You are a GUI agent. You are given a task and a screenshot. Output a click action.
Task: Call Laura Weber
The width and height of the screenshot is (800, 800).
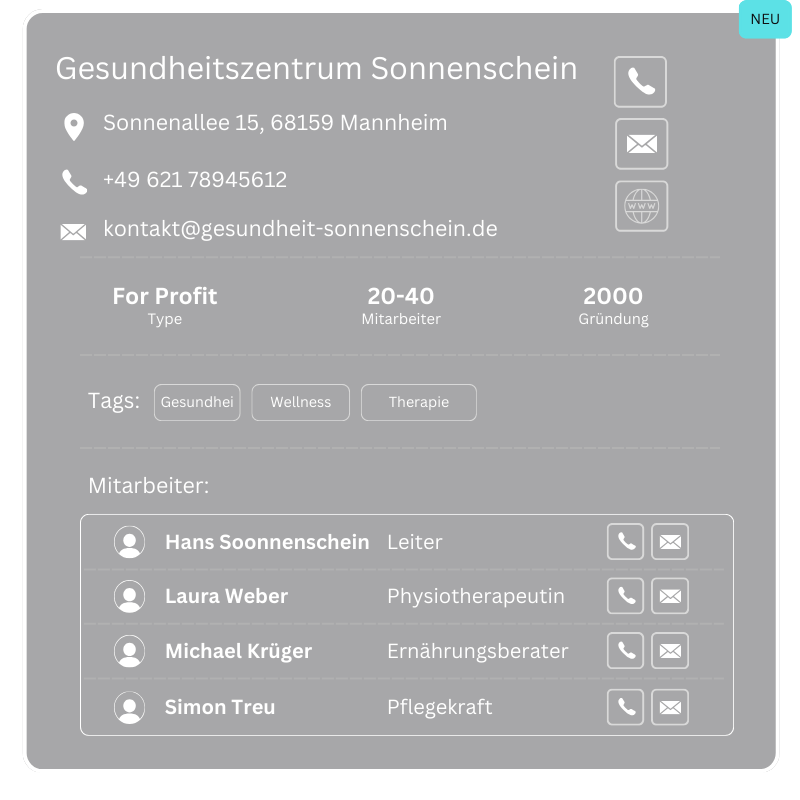[x=625, y=596]
